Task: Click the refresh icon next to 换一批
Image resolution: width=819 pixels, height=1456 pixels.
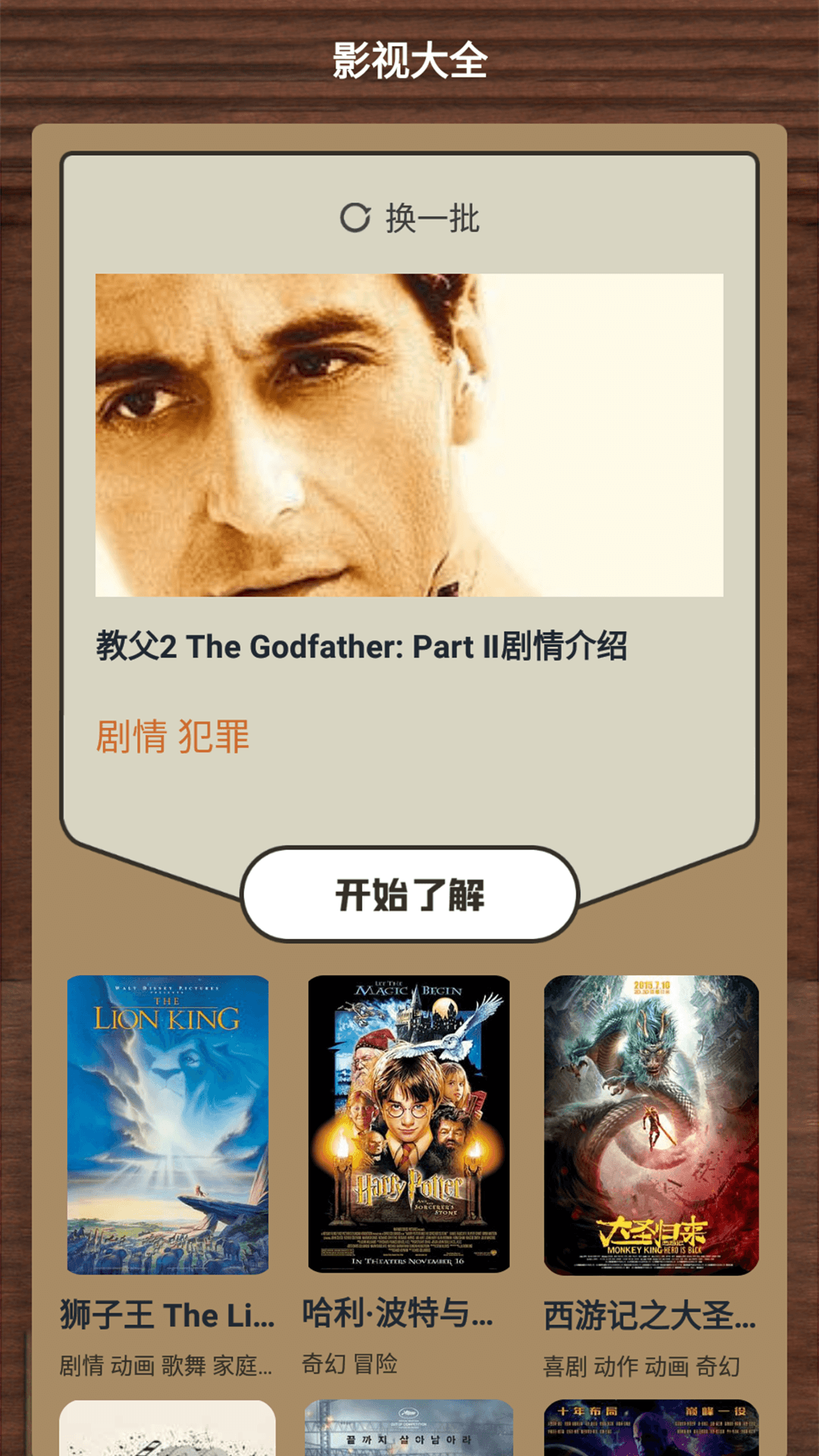Action: [x=355, y=218]
